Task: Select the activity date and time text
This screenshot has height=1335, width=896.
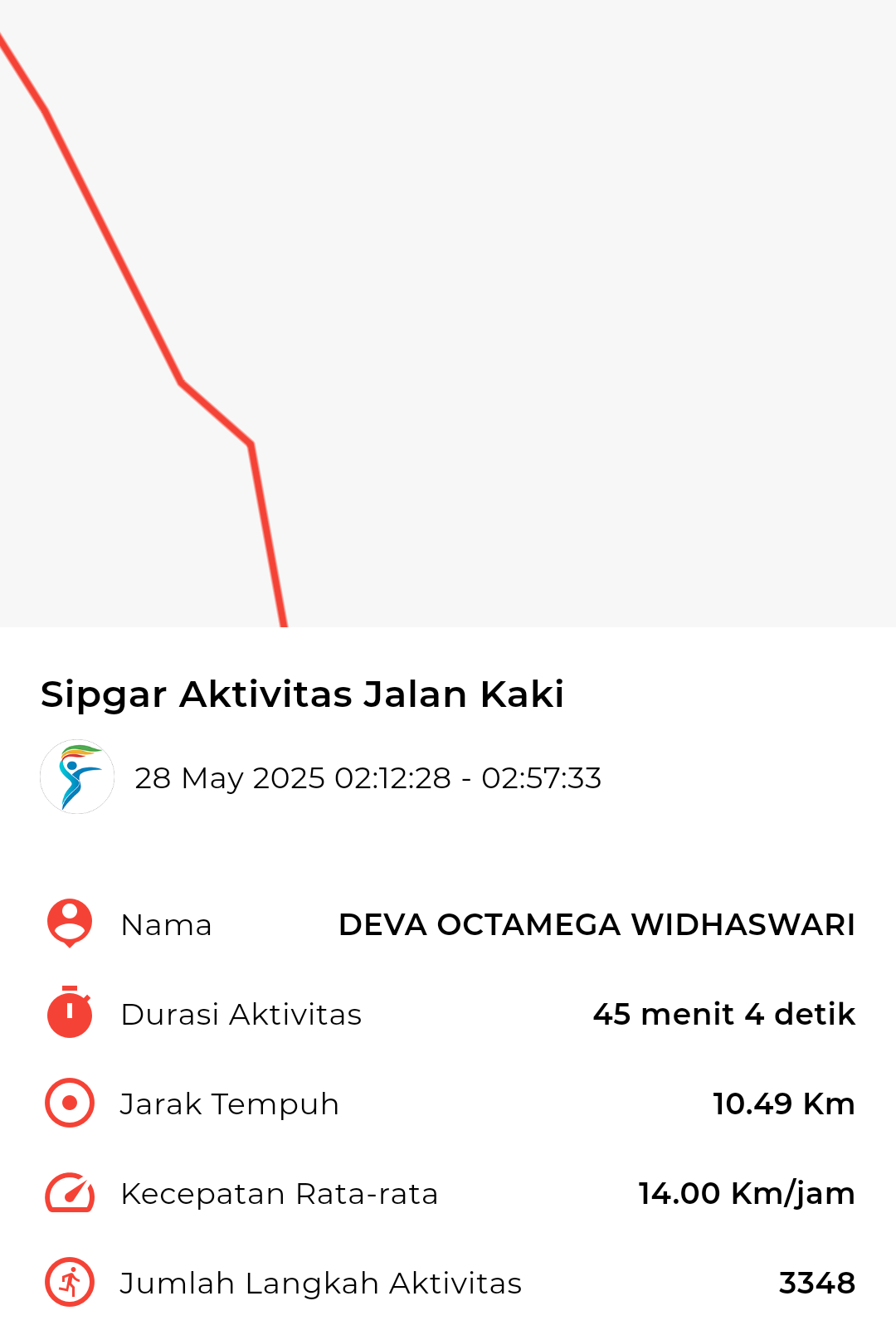Action: coord(369,777)
